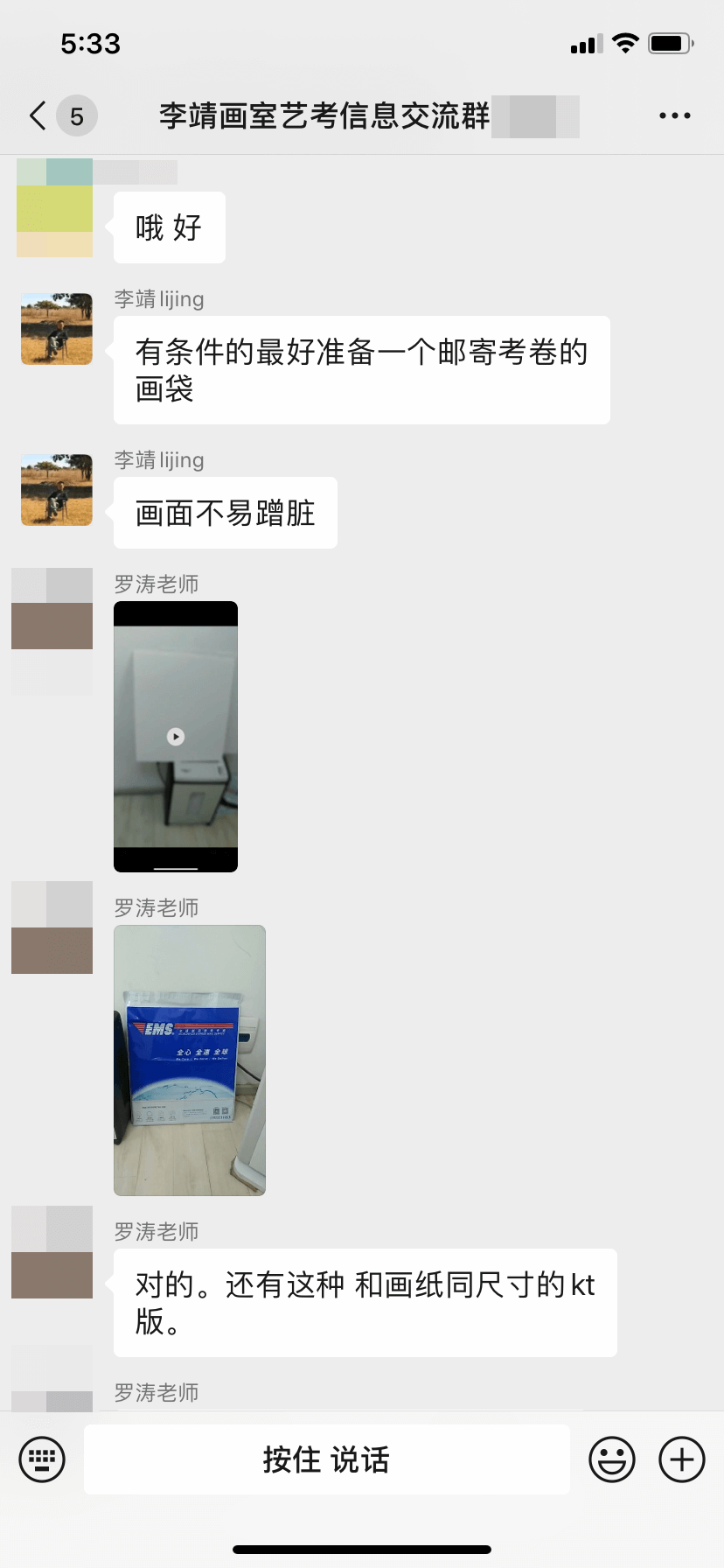Open the plus attachments menu
The height and width of the screenshot is (1568, 724).
point(681,1459)
